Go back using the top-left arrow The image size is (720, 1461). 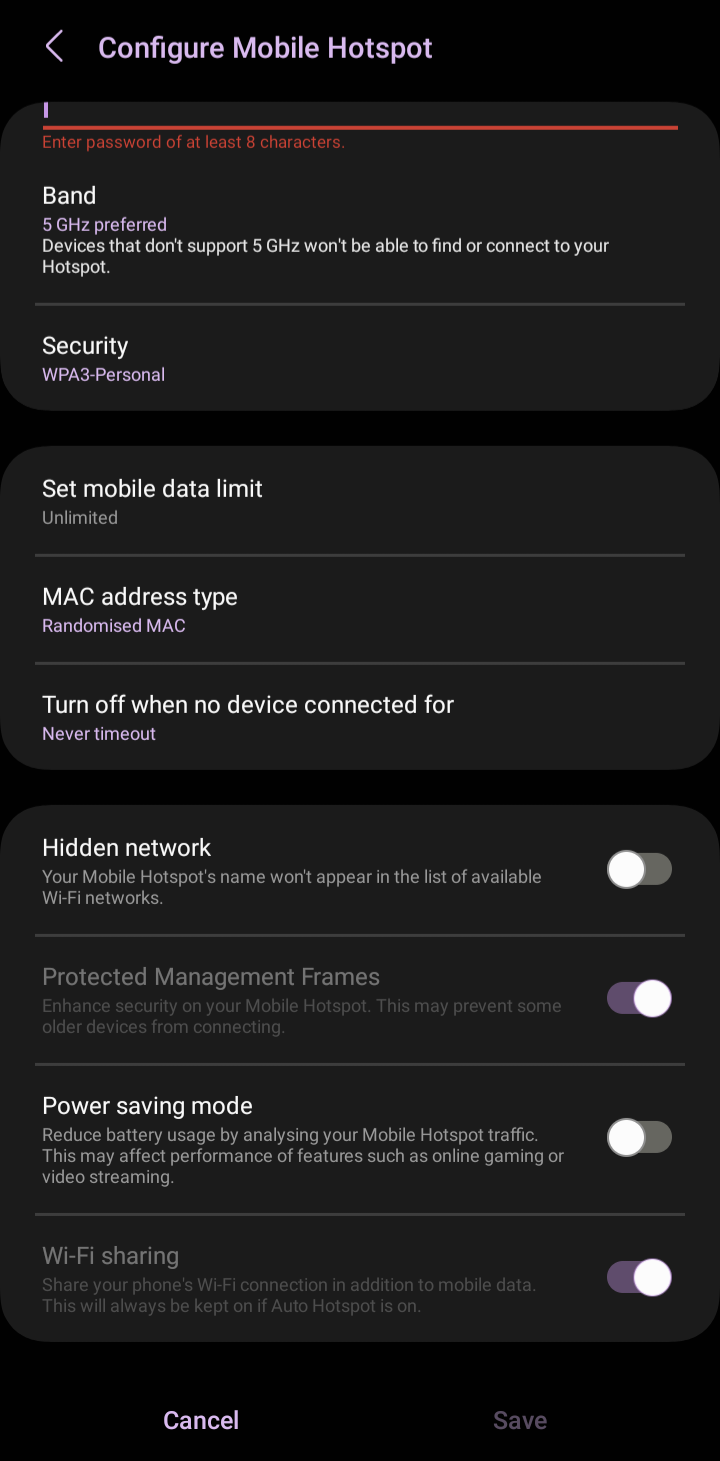[x=54, y=47]
